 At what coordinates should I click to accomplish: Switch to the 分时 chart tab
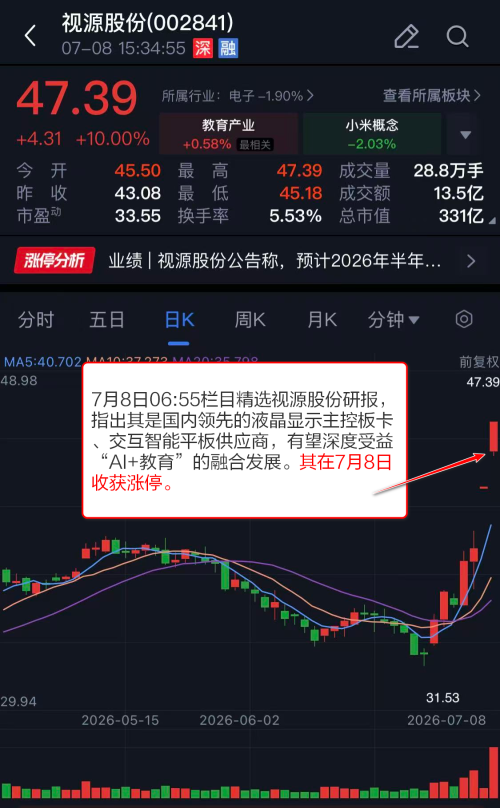click(36, 320)
